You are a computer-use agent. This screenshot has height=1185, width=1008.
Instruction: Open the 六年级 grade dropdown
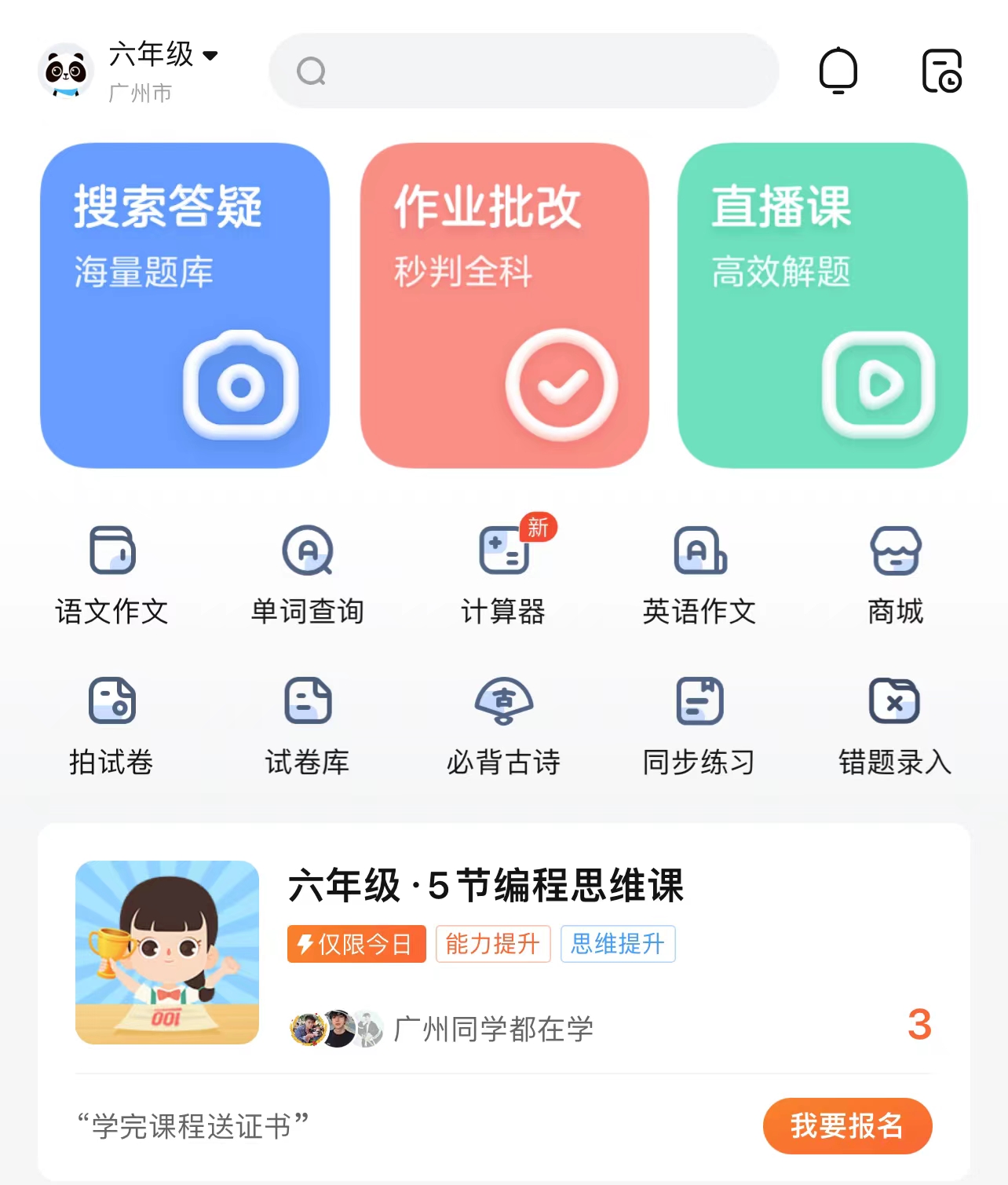tap(163, 55)
